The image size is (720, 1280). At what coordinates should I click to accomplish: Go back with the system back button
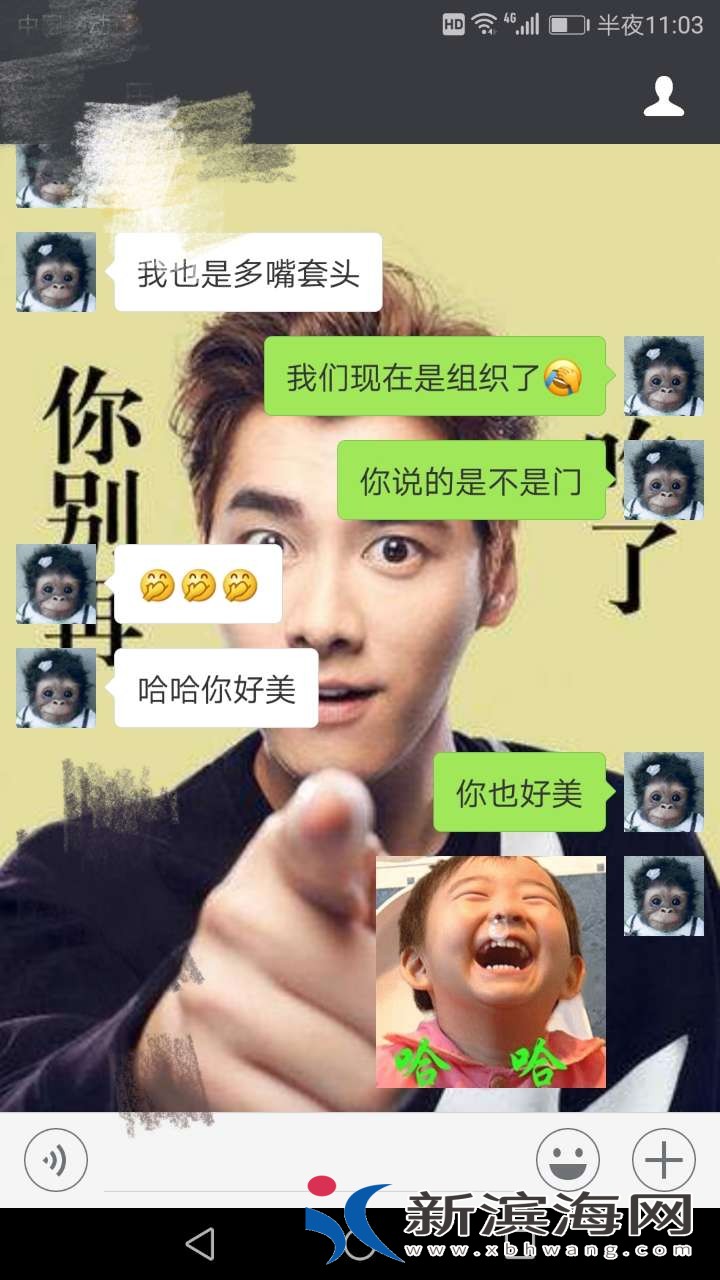pyautogui.click(x=200, y=1244)
